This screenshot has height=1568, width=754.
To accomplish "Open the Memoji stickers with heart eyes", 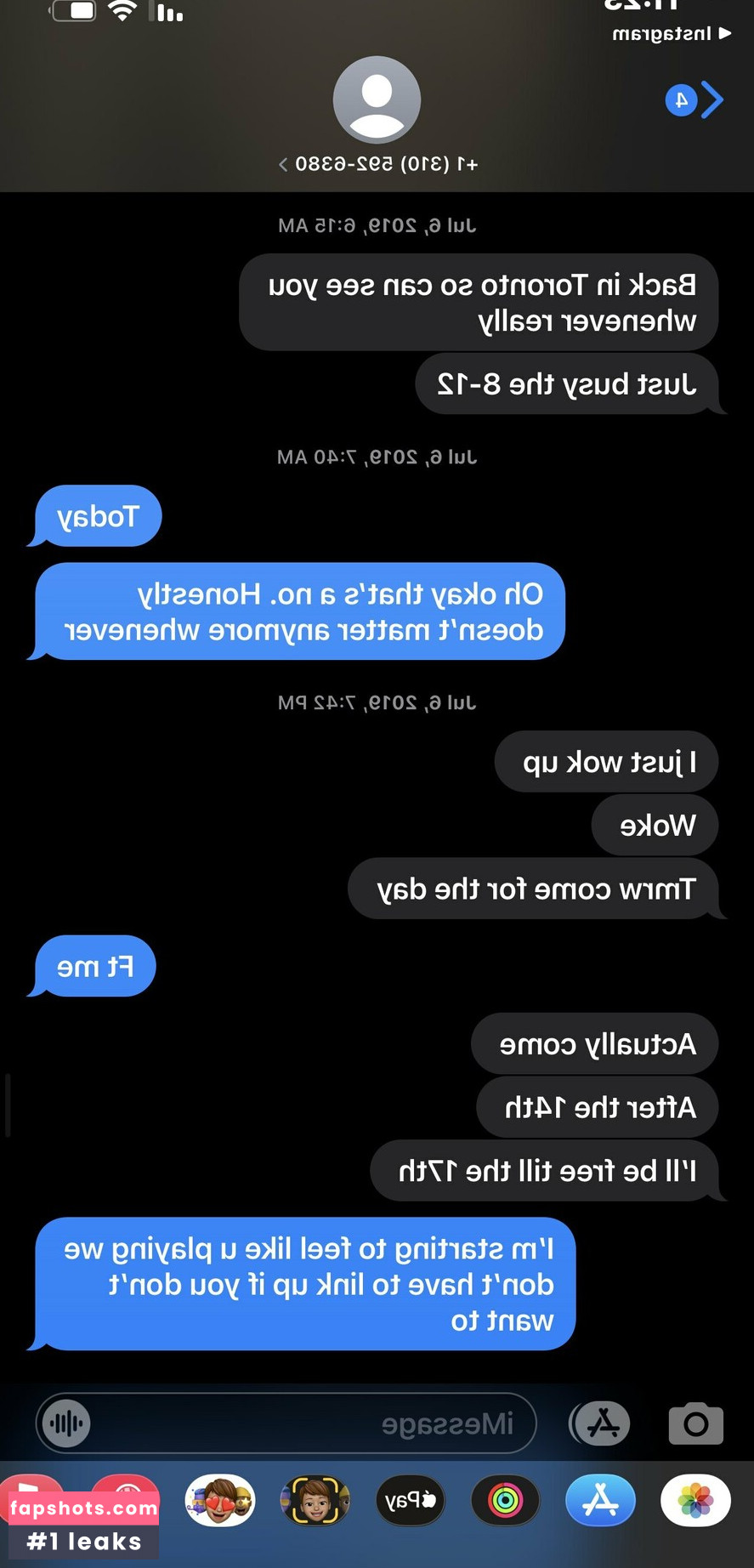I will [x=220, y=1501].
